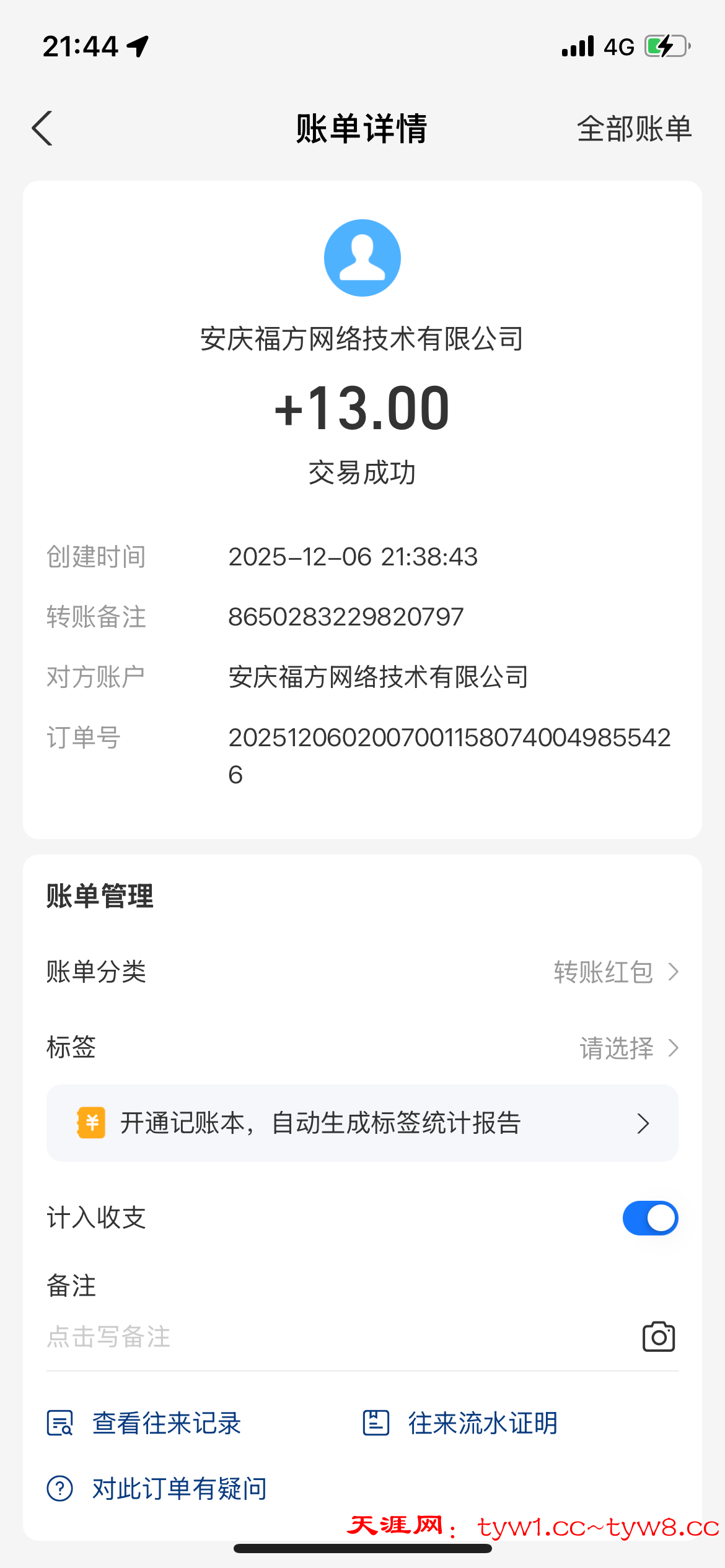Open the 开通记账本 banner

tap(362, 1123)
